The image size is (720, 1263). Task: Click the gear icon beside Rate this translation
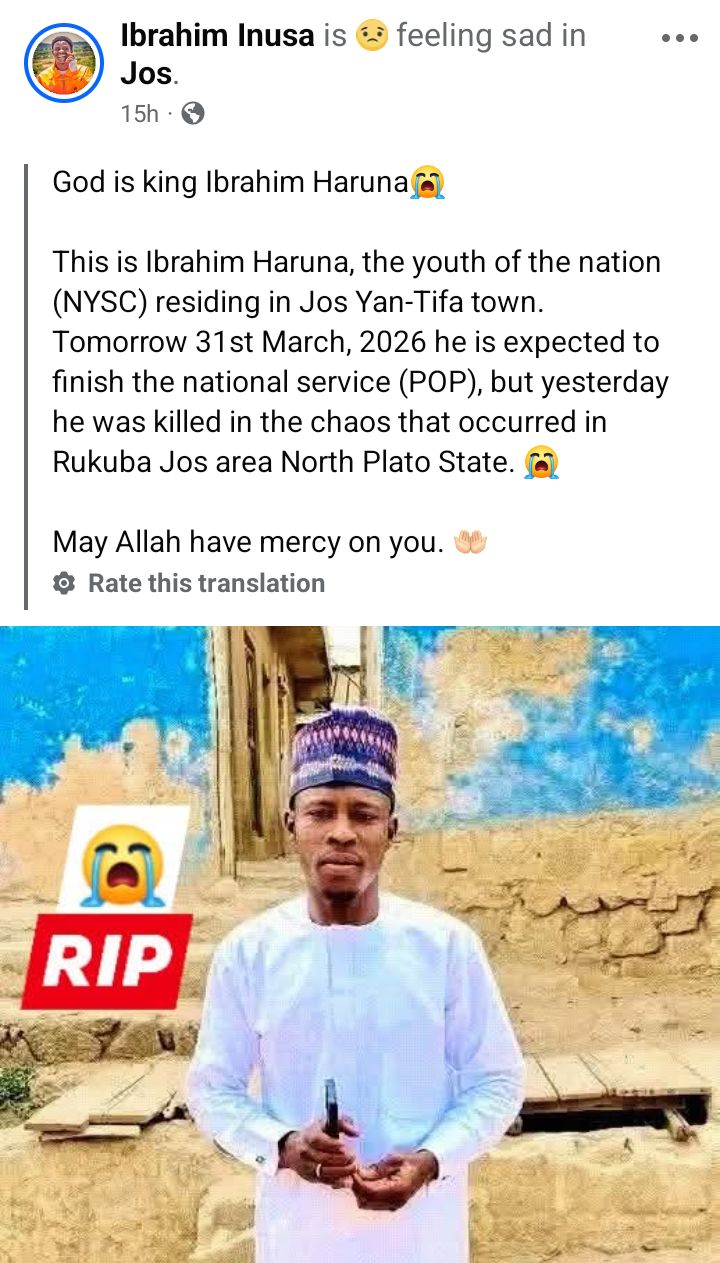pos(63,583)
